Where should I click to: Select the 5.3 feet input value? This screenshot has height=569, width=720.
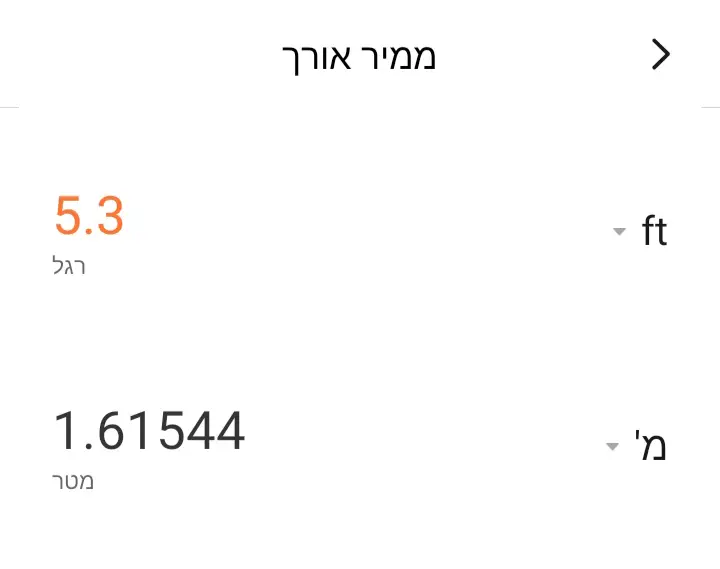[89, 217]
